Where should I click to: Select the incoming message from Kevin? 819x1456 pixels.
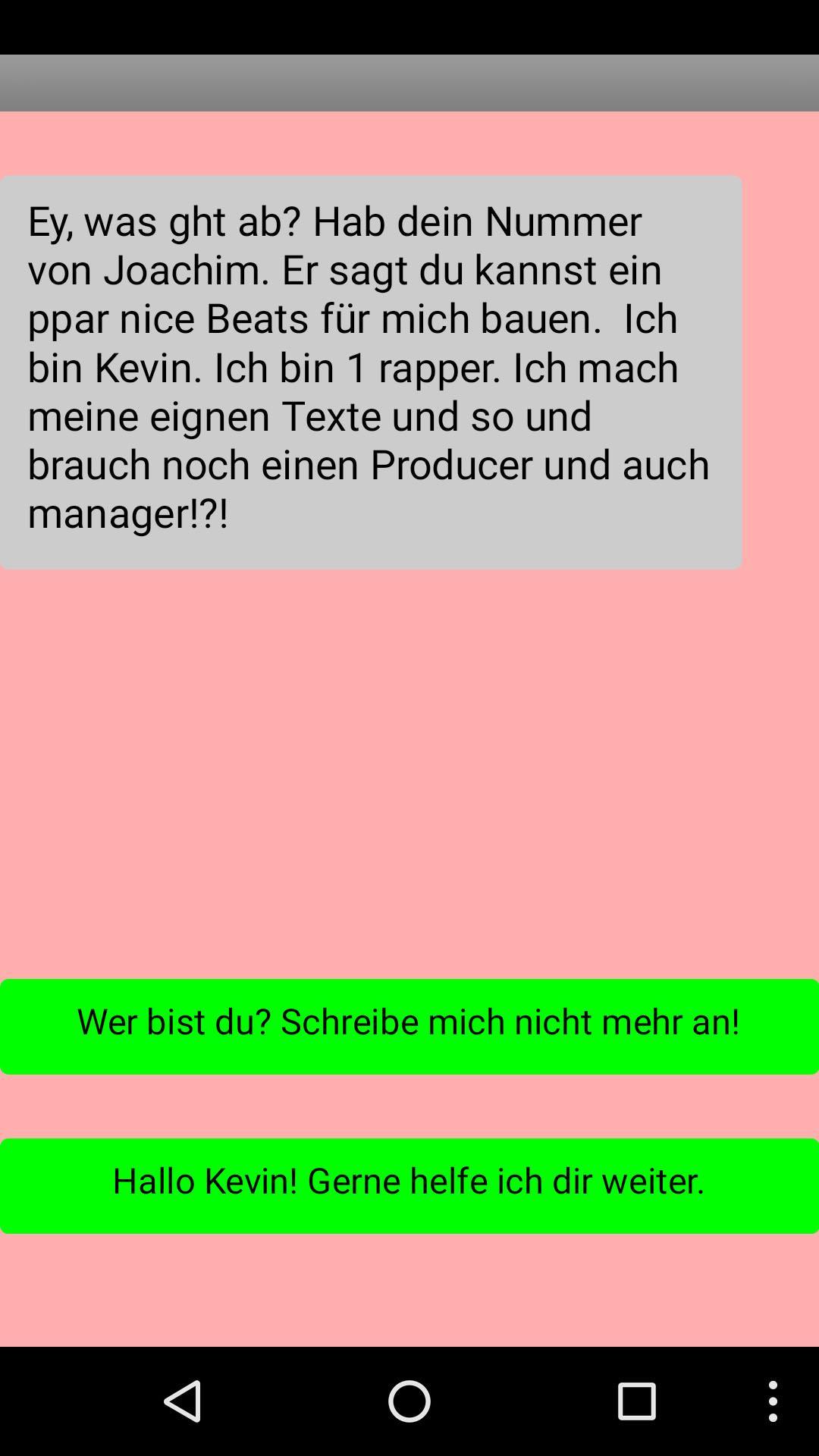(x=370, y=370)
